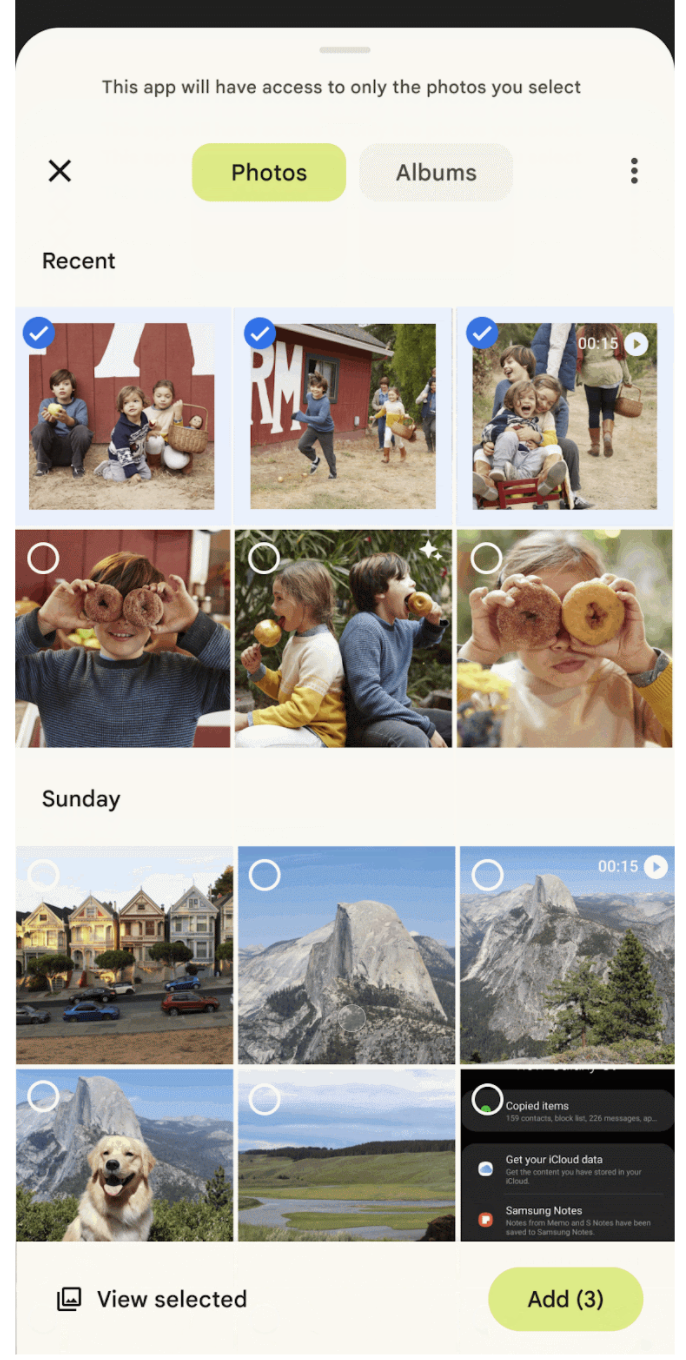This screenshot has width=686, height=1360.
Task: Tap View selected
Action: pos(152,1299)
